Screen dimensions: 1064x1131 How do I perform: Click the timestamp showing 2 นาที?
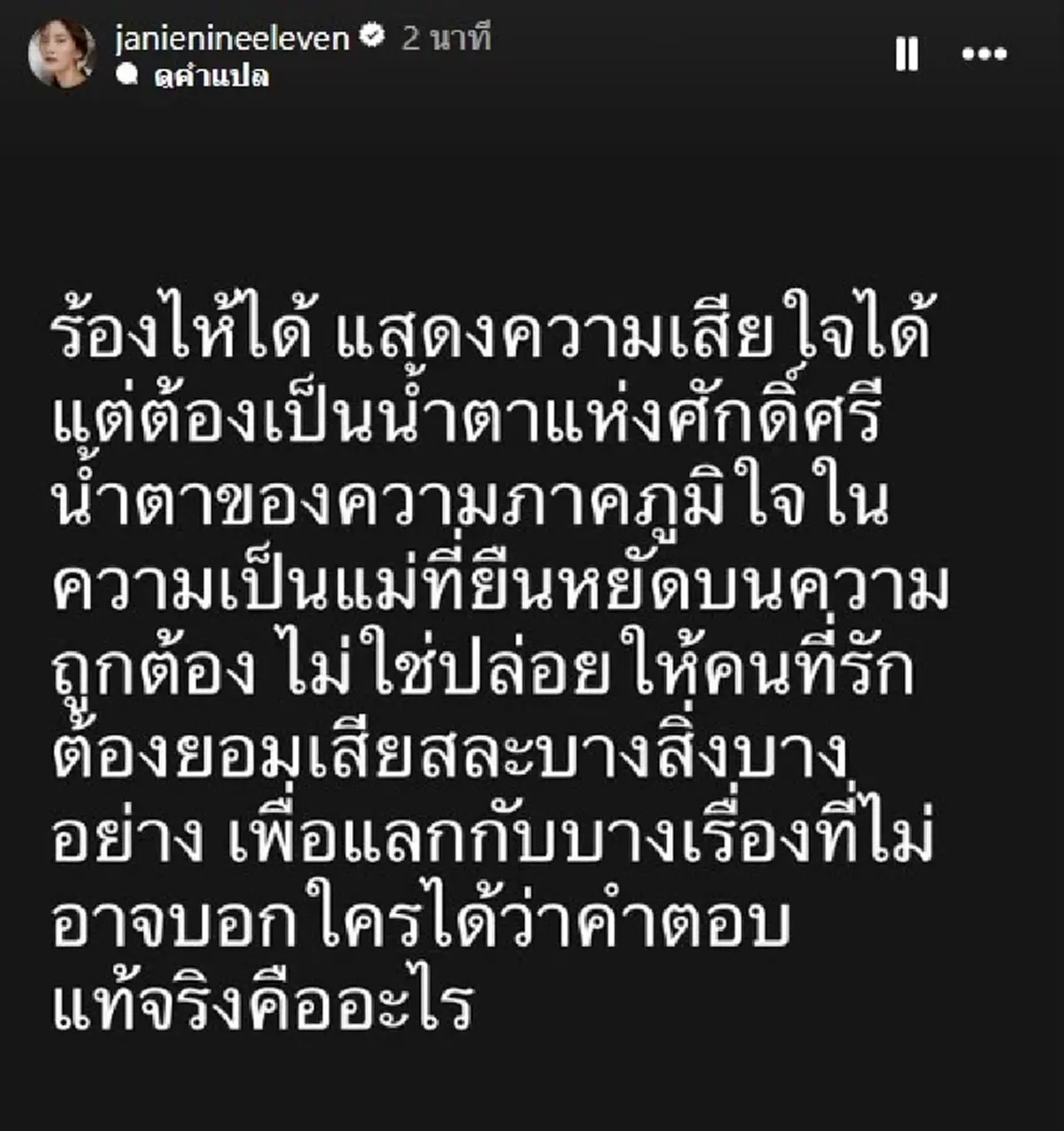point(450,35)
